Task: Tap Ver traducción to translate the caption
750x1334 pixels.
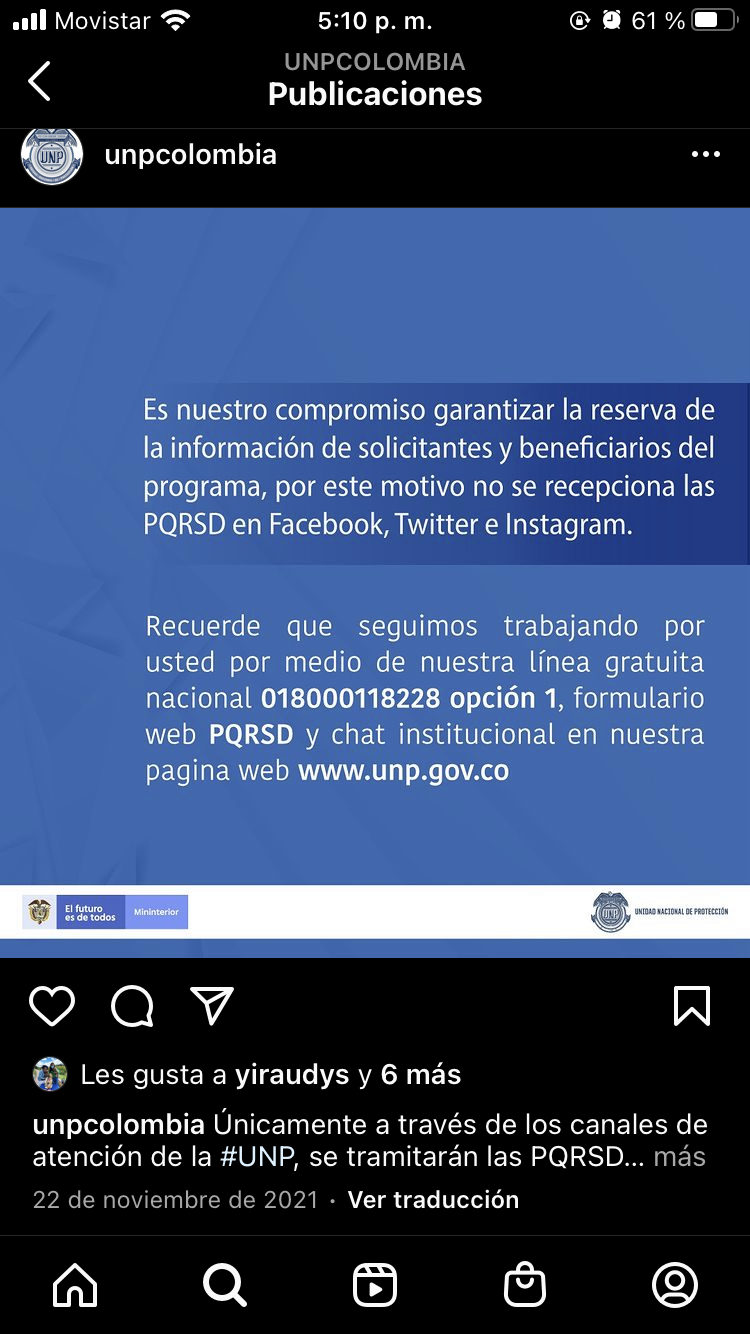Action: (x=433, y=1199)
